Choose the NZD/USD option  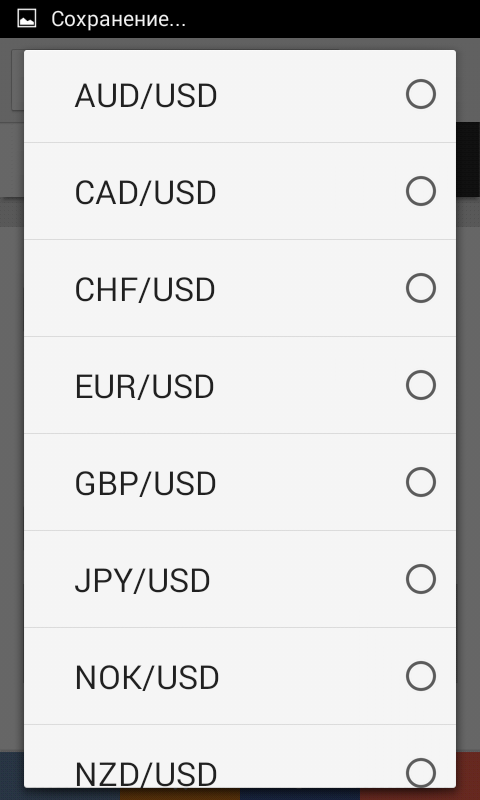click(x=240, y=757)
